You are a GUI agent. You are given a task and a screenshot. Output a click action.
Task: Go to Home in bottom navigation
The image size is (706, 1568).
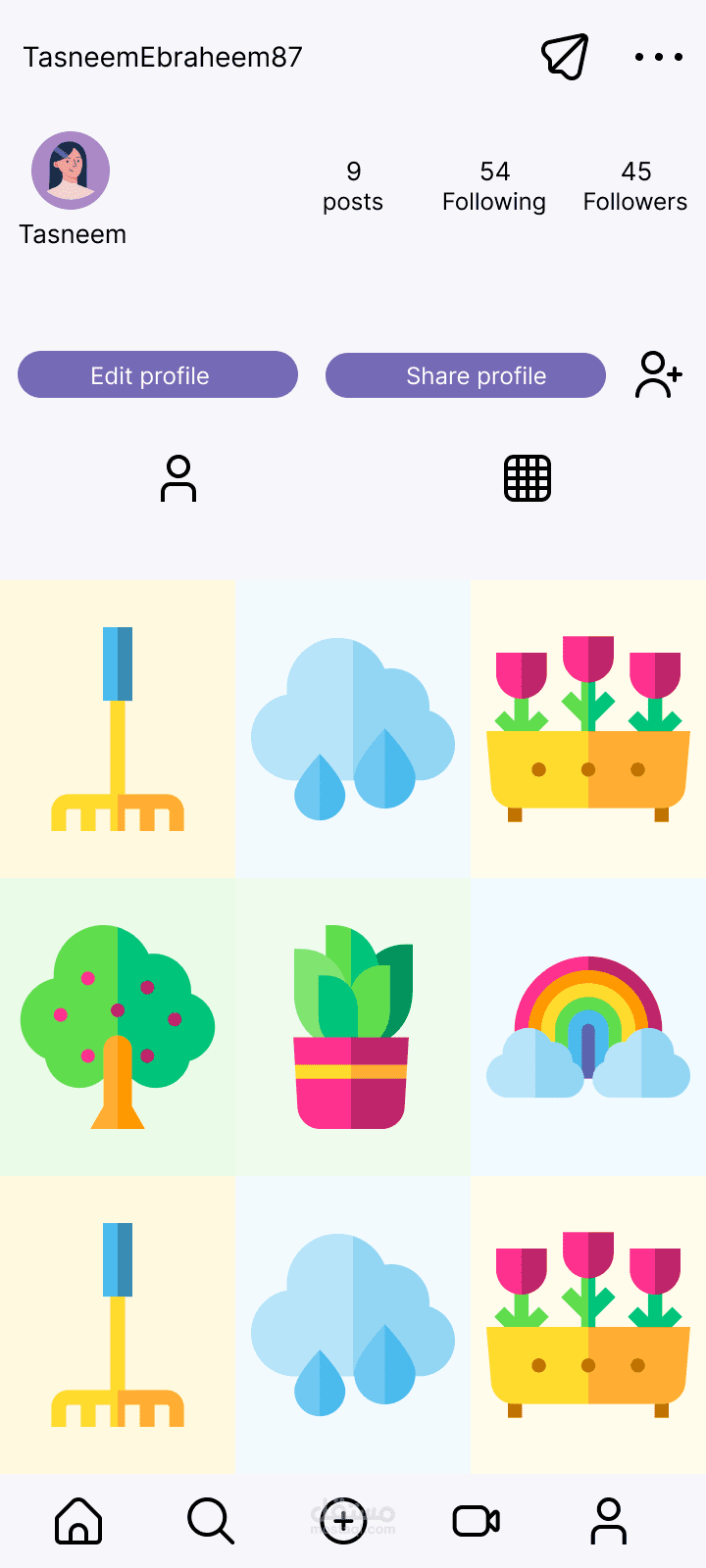click(x=78, y=1521)
